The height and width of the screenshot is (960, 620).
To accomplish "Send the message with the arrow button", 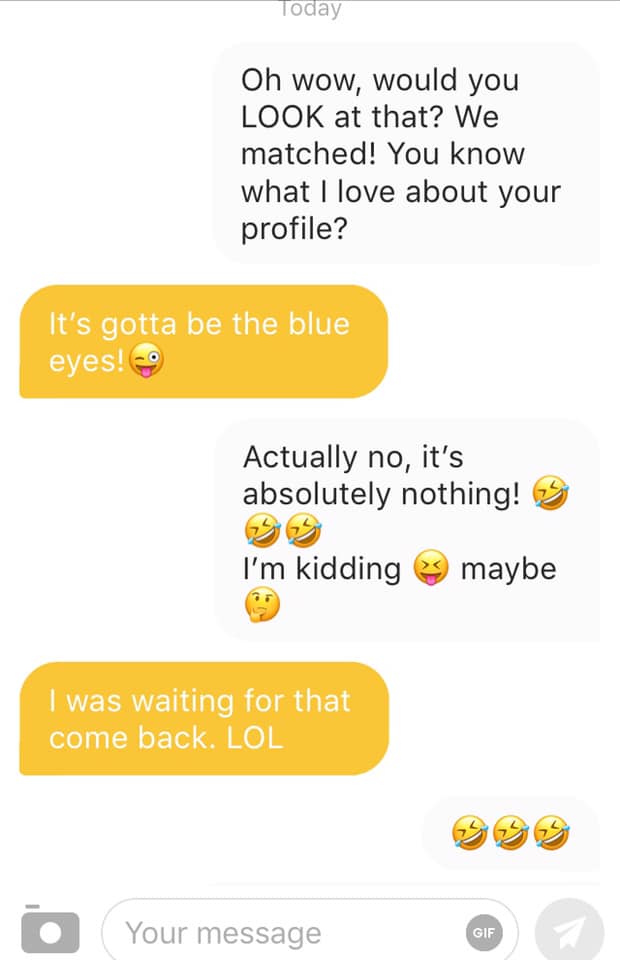I will [569, 932].
